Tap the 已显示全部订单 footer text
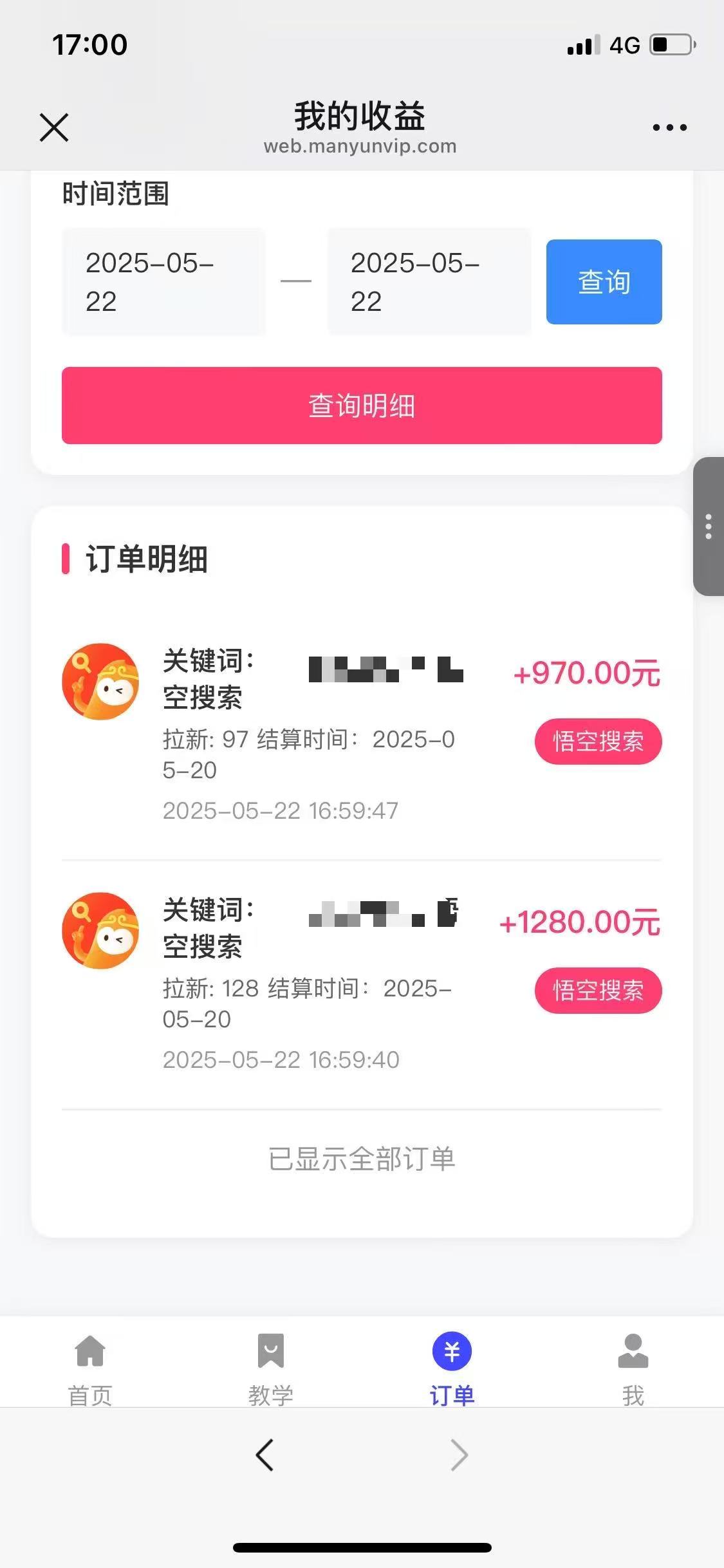The height and width of the screenshot is (1568, 724). pyautogui.click(x=362, y=1159)
